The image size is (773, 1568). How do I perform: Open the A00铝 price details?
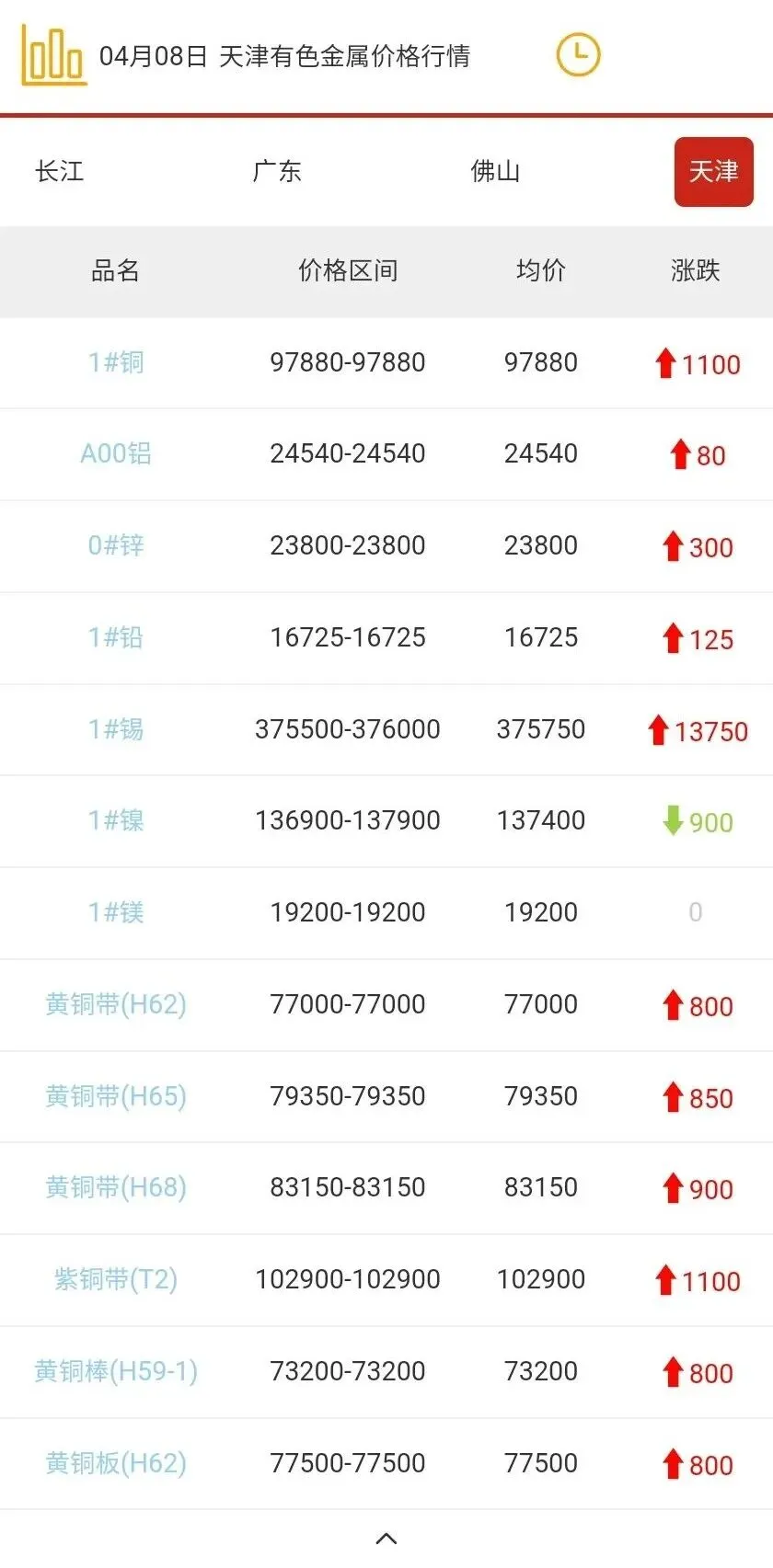[116, 453]
